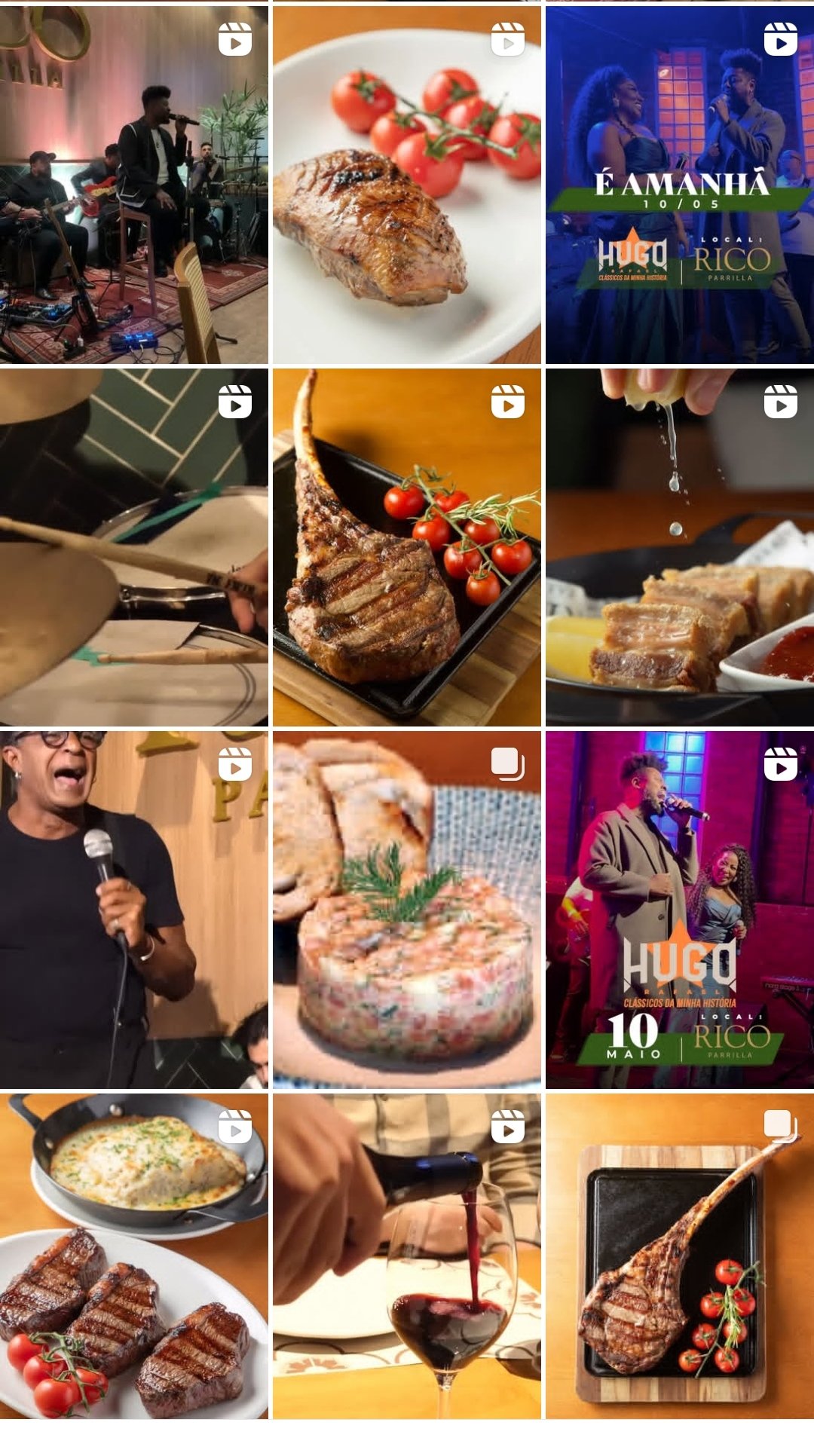The width and height of the screenshot is (814, 1456).
Task: Open the tomahawk steak carousel post
Action: 680,1257
